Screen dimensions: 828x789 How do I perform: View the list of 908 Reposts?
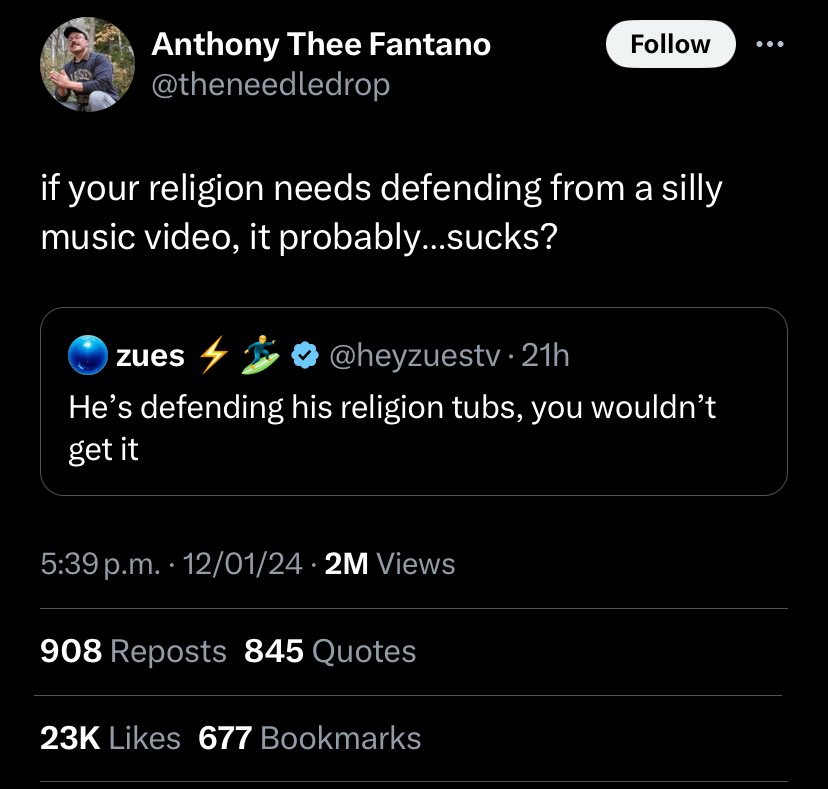(x=133, y=651)
